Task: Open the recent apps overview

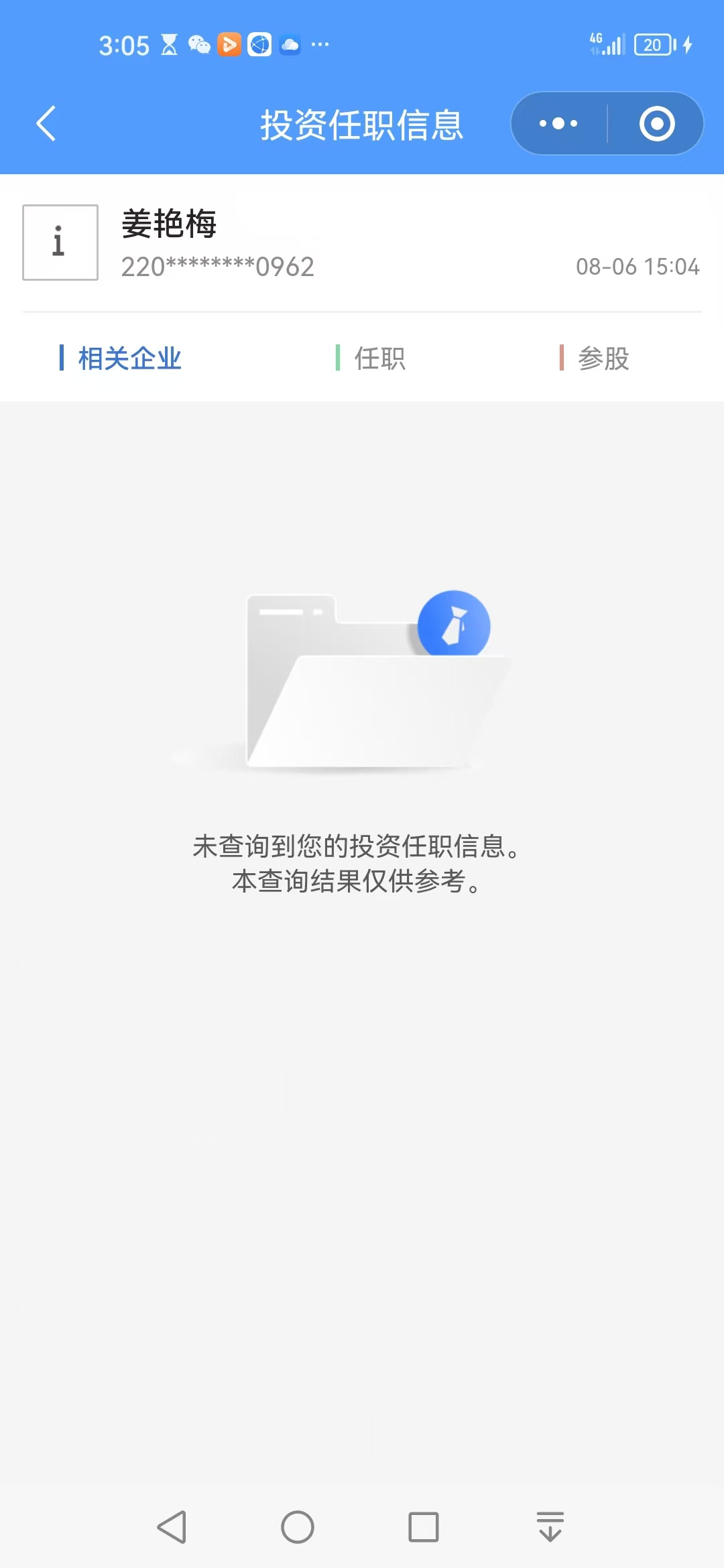Action: coord(423,1527)
